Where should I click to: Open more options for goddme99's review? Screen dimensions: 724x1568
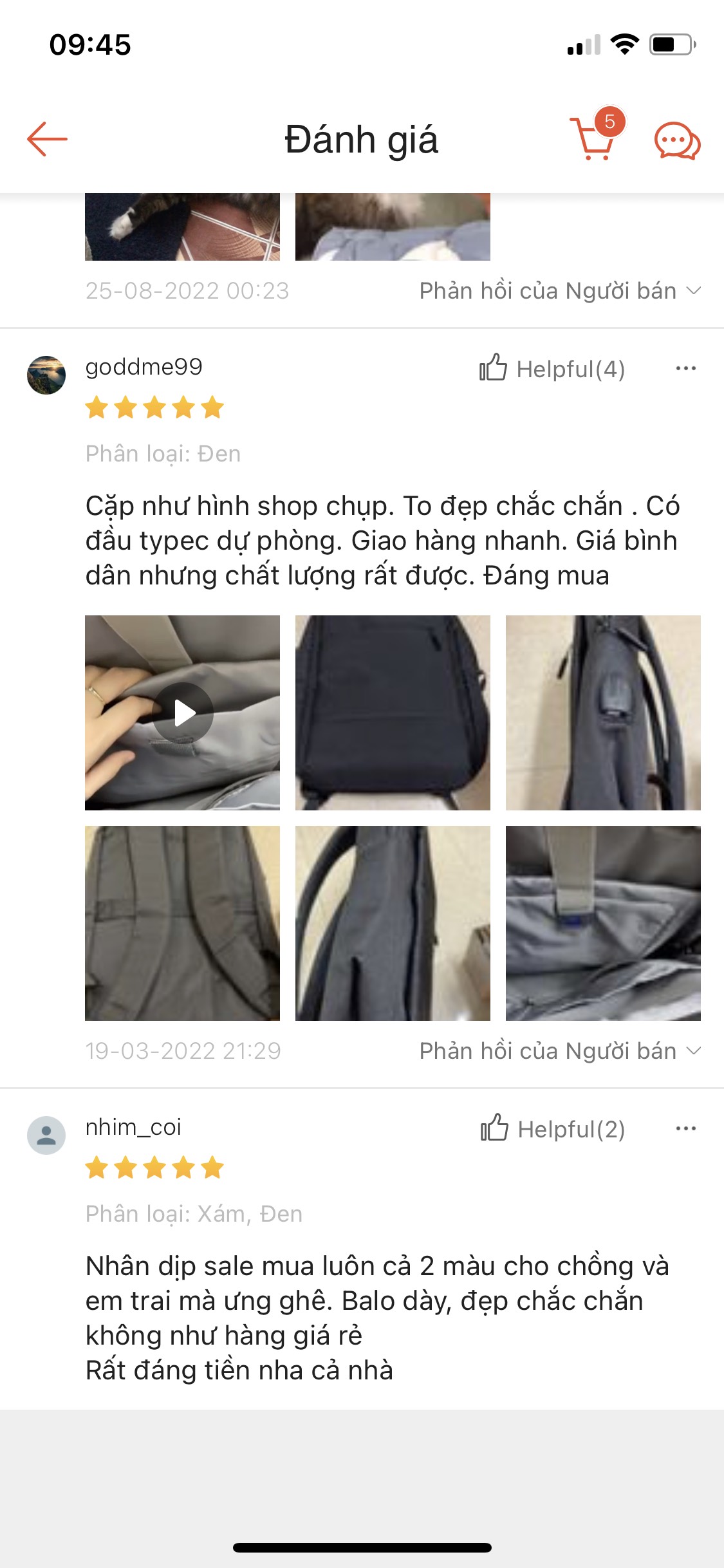(x=685, y=369)
